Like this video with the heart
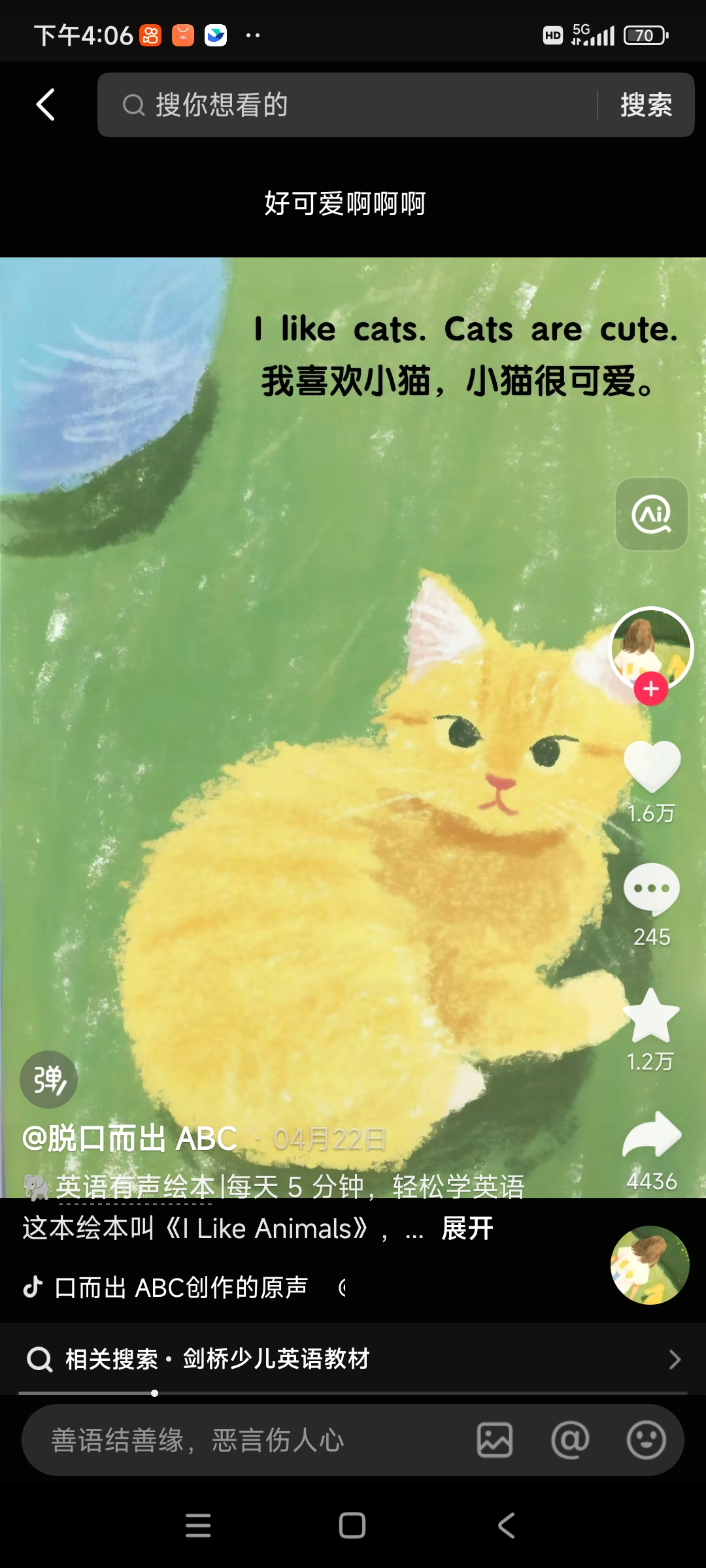 pyautogui.click(x=652, y=766)
